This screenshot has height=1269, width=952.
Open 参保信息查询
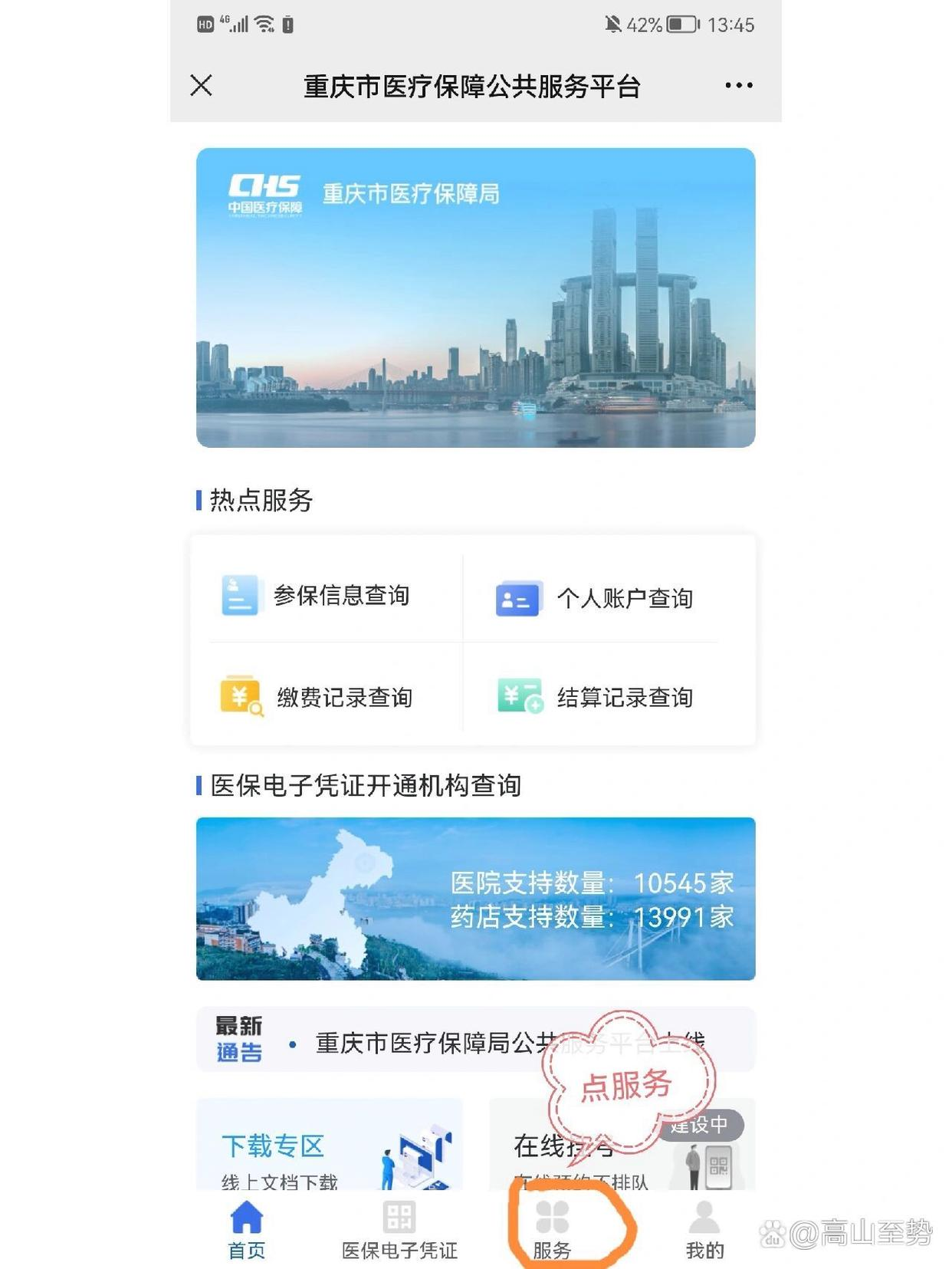317,596
